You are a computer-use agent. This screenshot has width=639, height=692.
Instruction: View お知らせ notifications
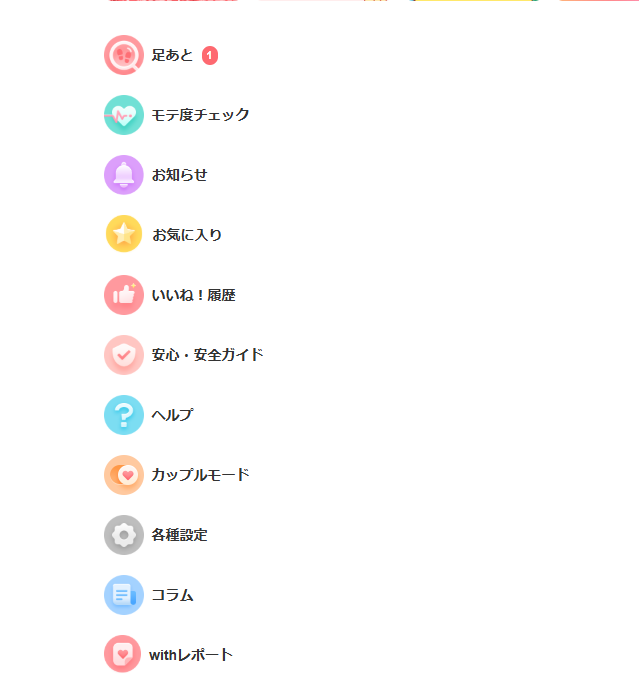pos(179,175)
